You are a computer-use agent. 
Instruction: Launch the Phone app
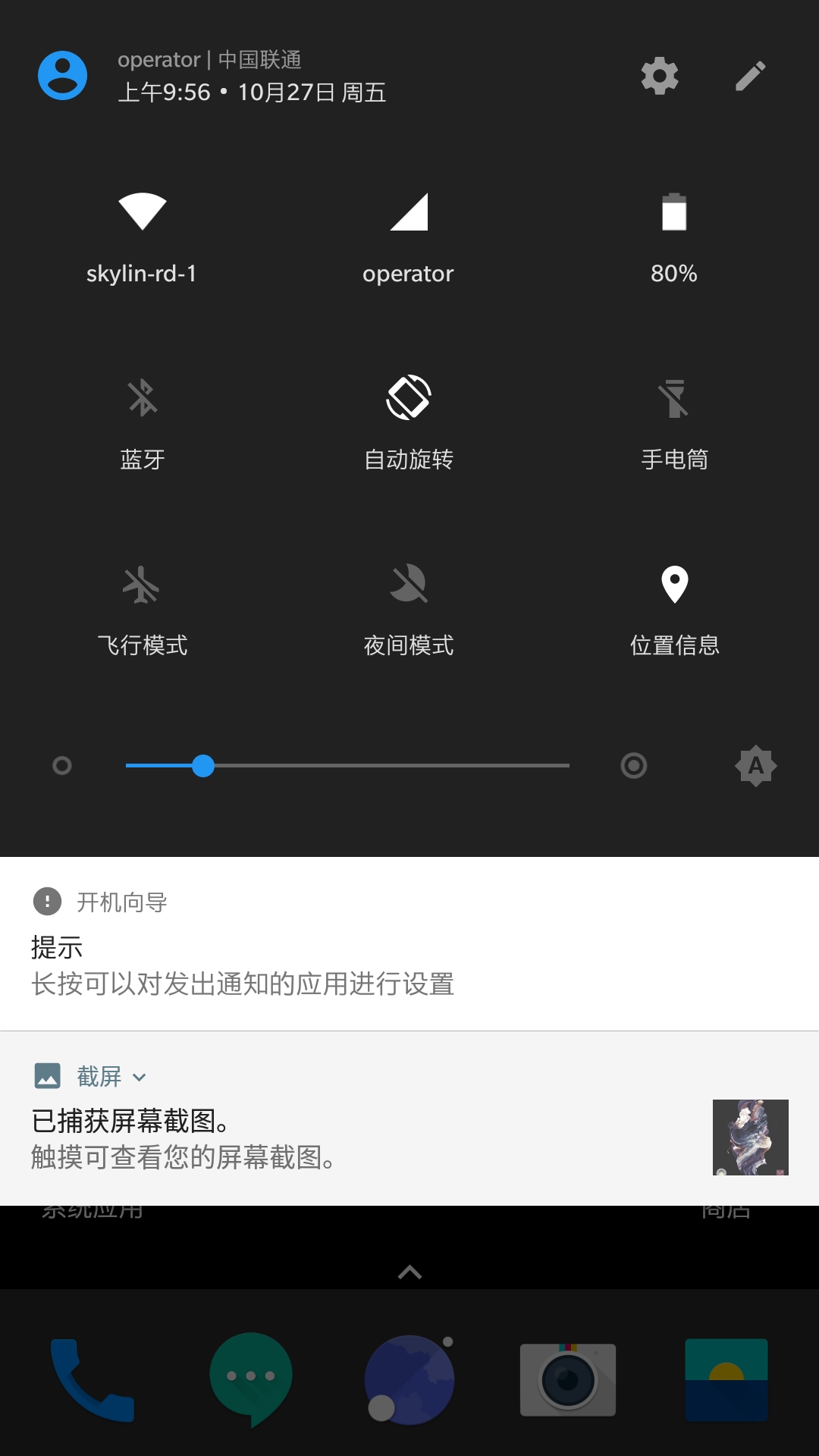click(x=94, y=1379)
